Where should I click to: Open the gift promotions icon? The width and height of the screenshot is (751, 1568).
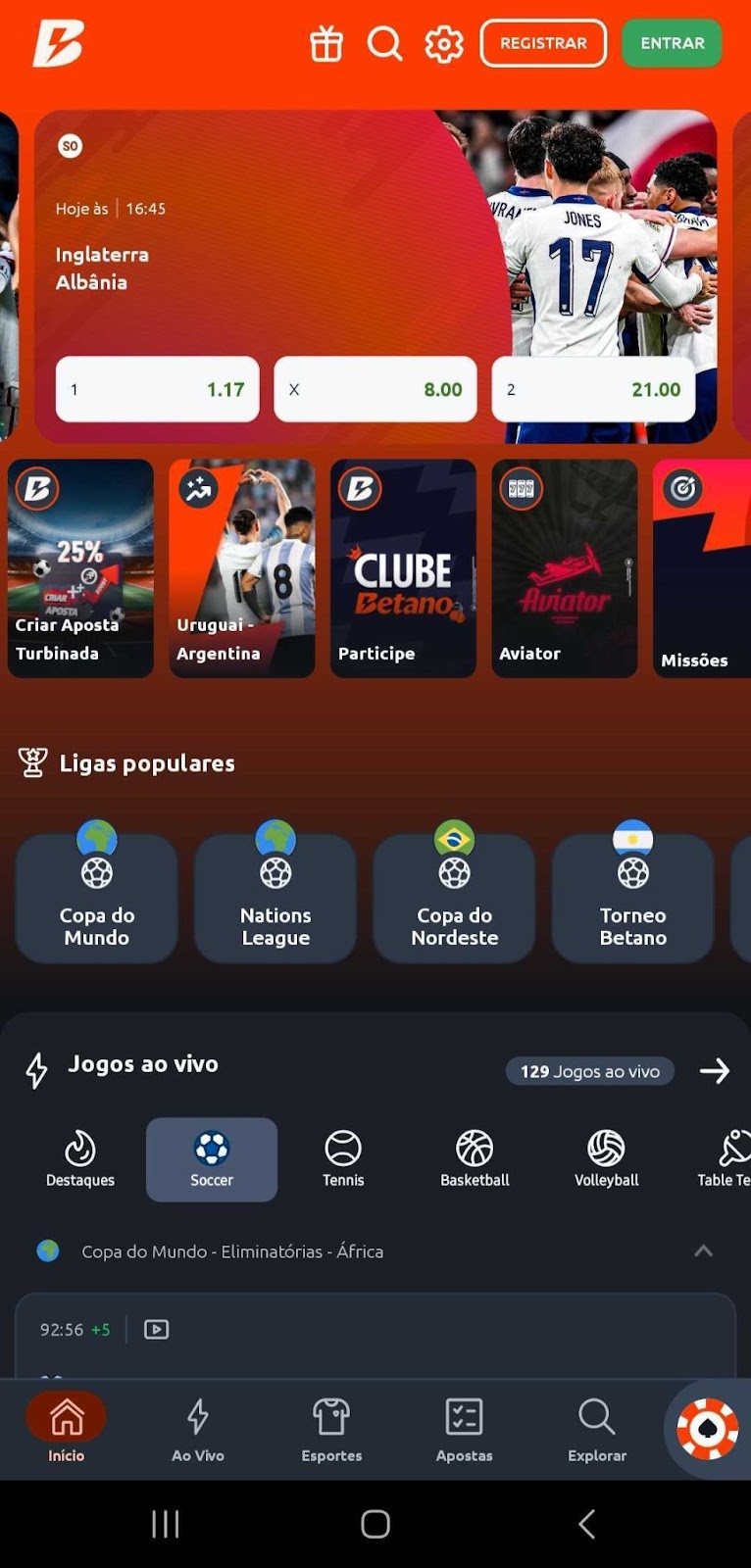(x=326, y=44)
